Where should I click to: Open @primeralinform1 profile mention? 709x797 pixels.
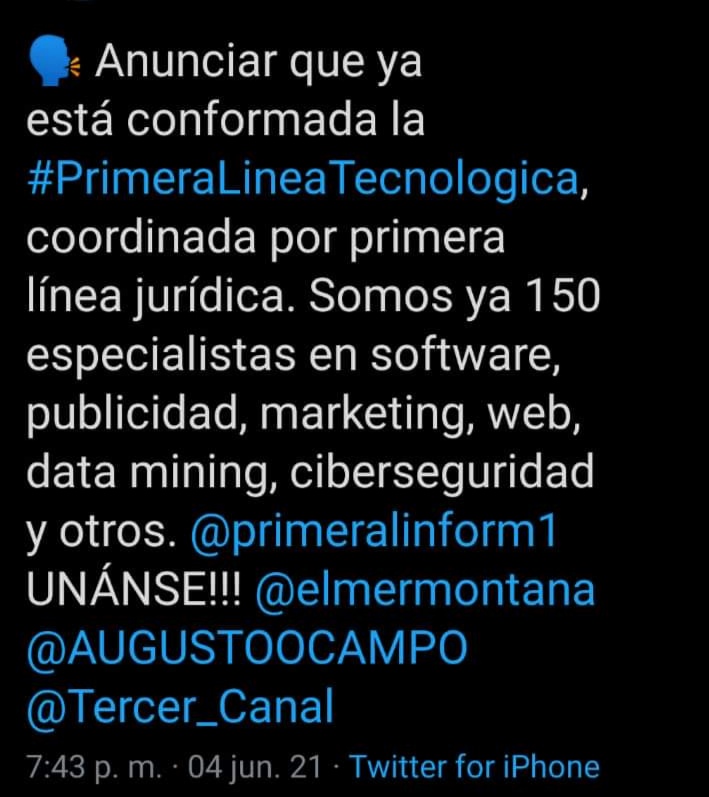click(372, 533)
